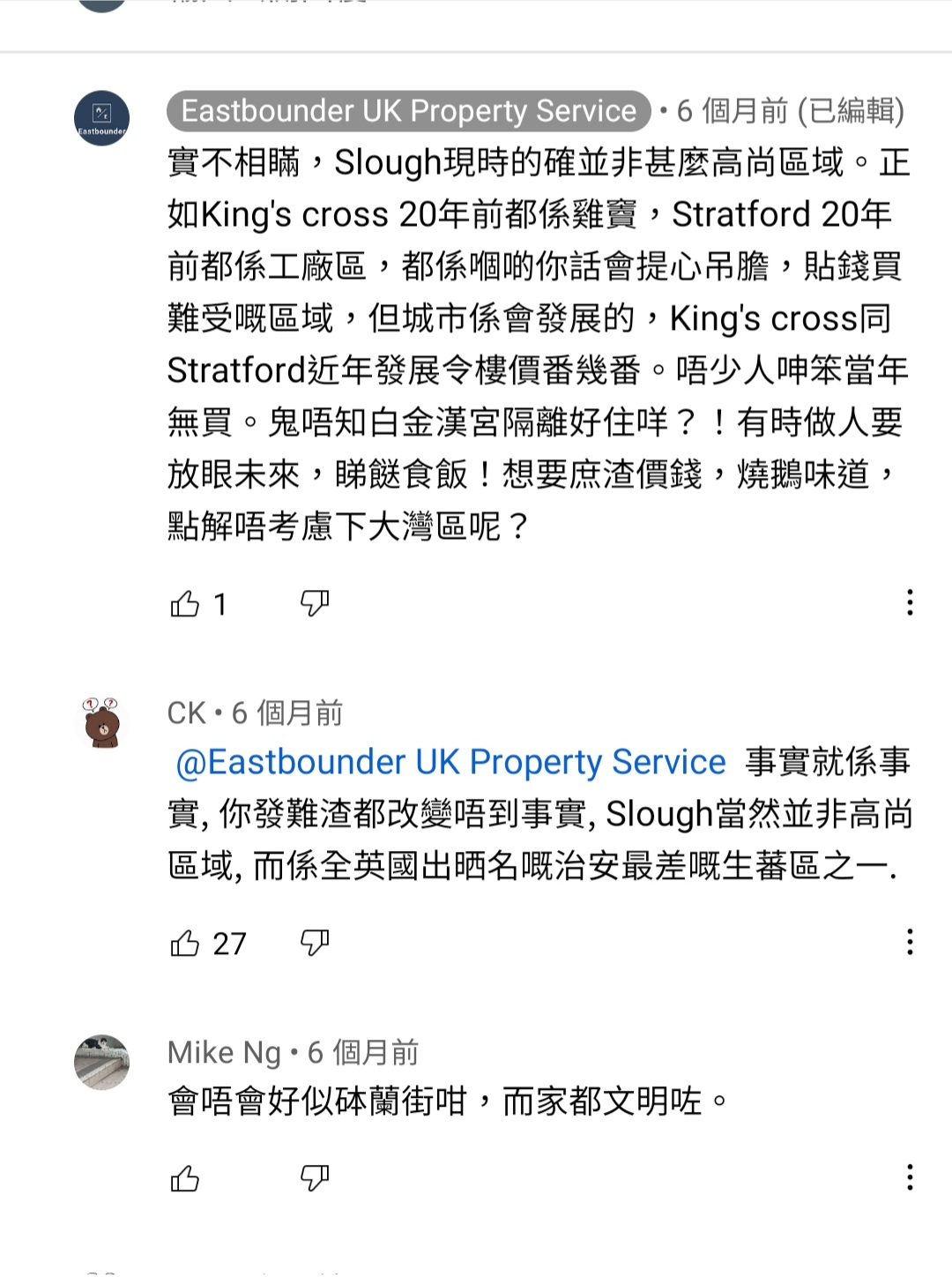Dislike CK's reply comment
The width and height of the screenshot is (952, 1277).
(x=315, y=944)
